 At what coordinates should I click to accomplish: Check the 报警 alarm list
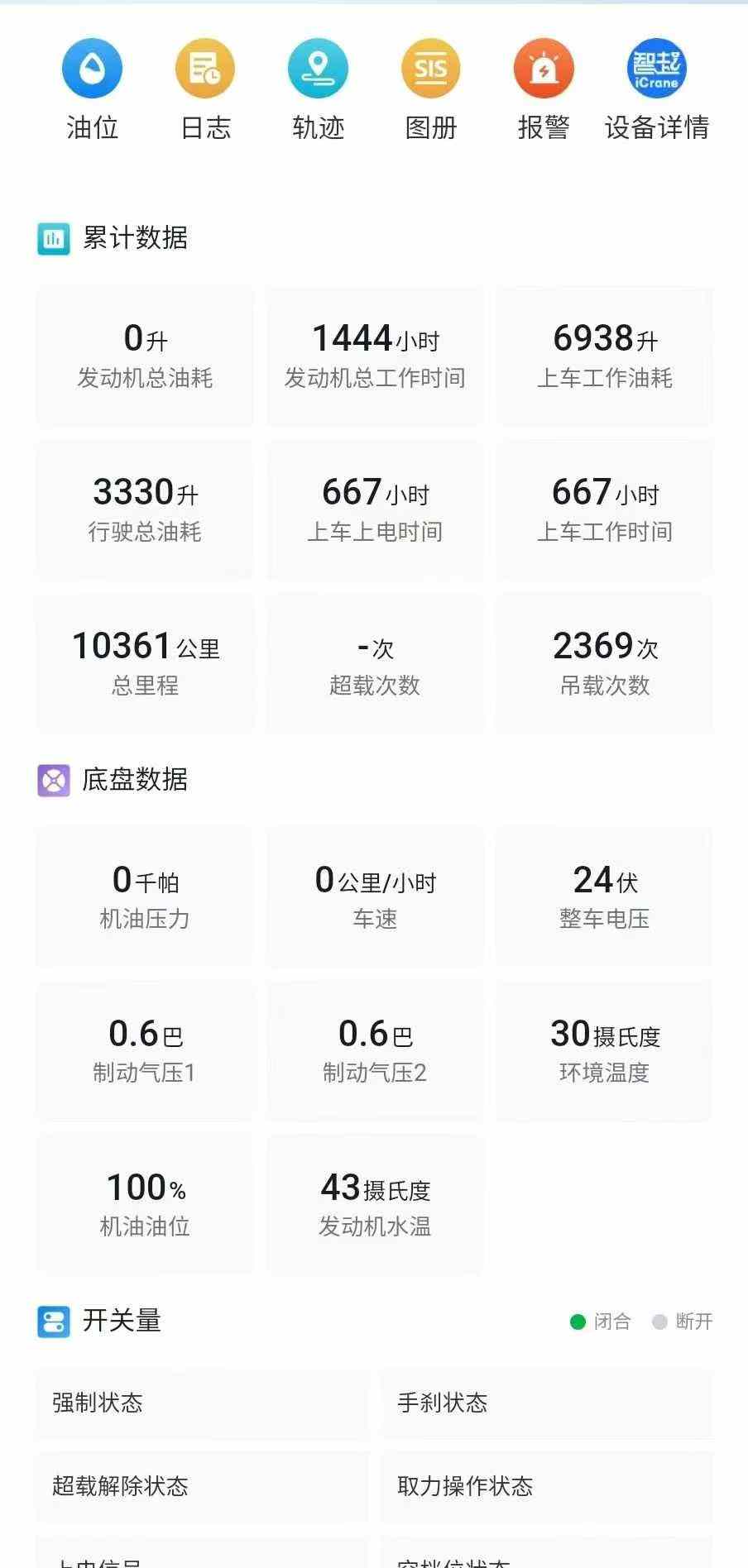tap(544, 69)
